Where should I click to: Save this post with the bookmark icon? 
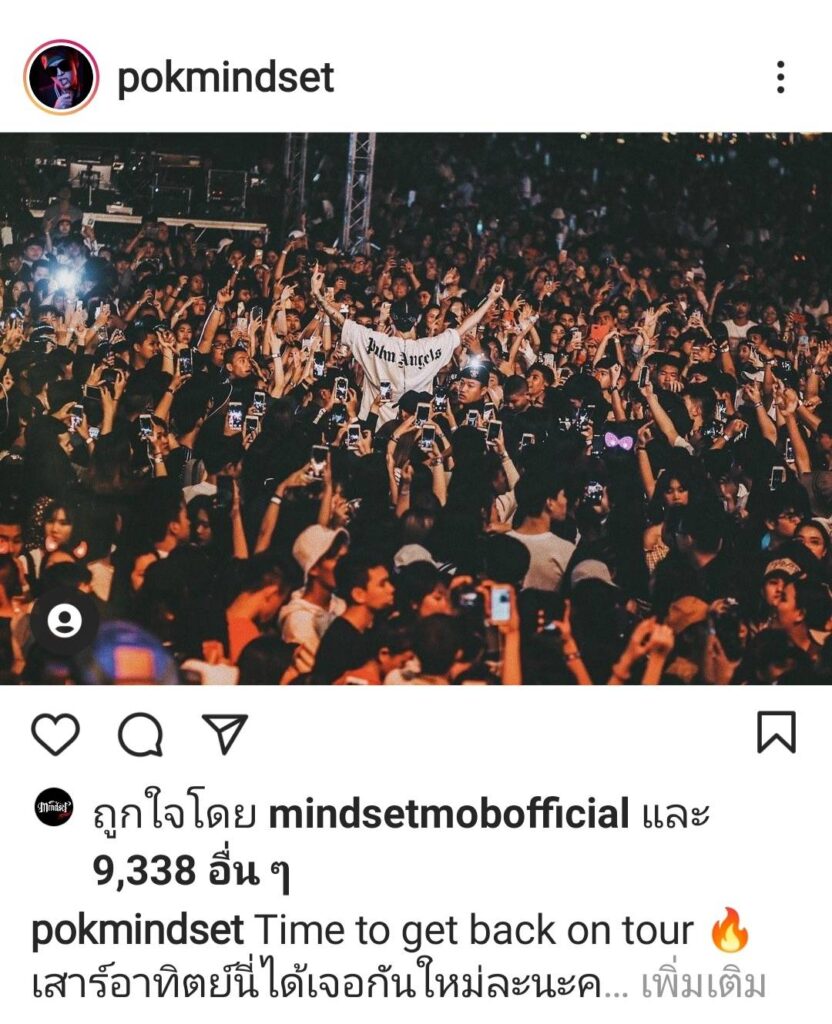tap(776, 733)
